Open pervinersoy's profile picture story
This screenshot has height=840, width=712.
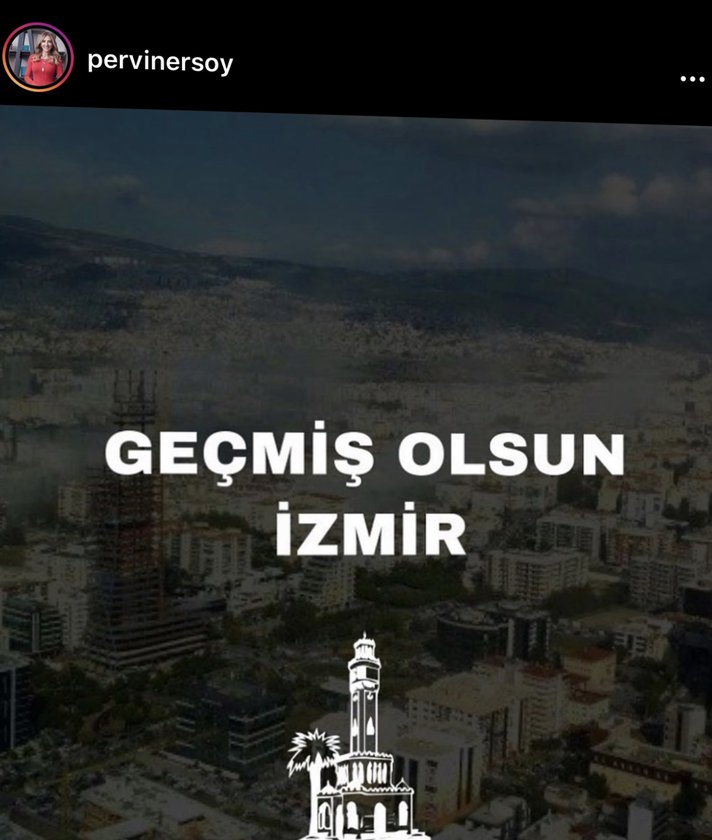coord(38,57)
